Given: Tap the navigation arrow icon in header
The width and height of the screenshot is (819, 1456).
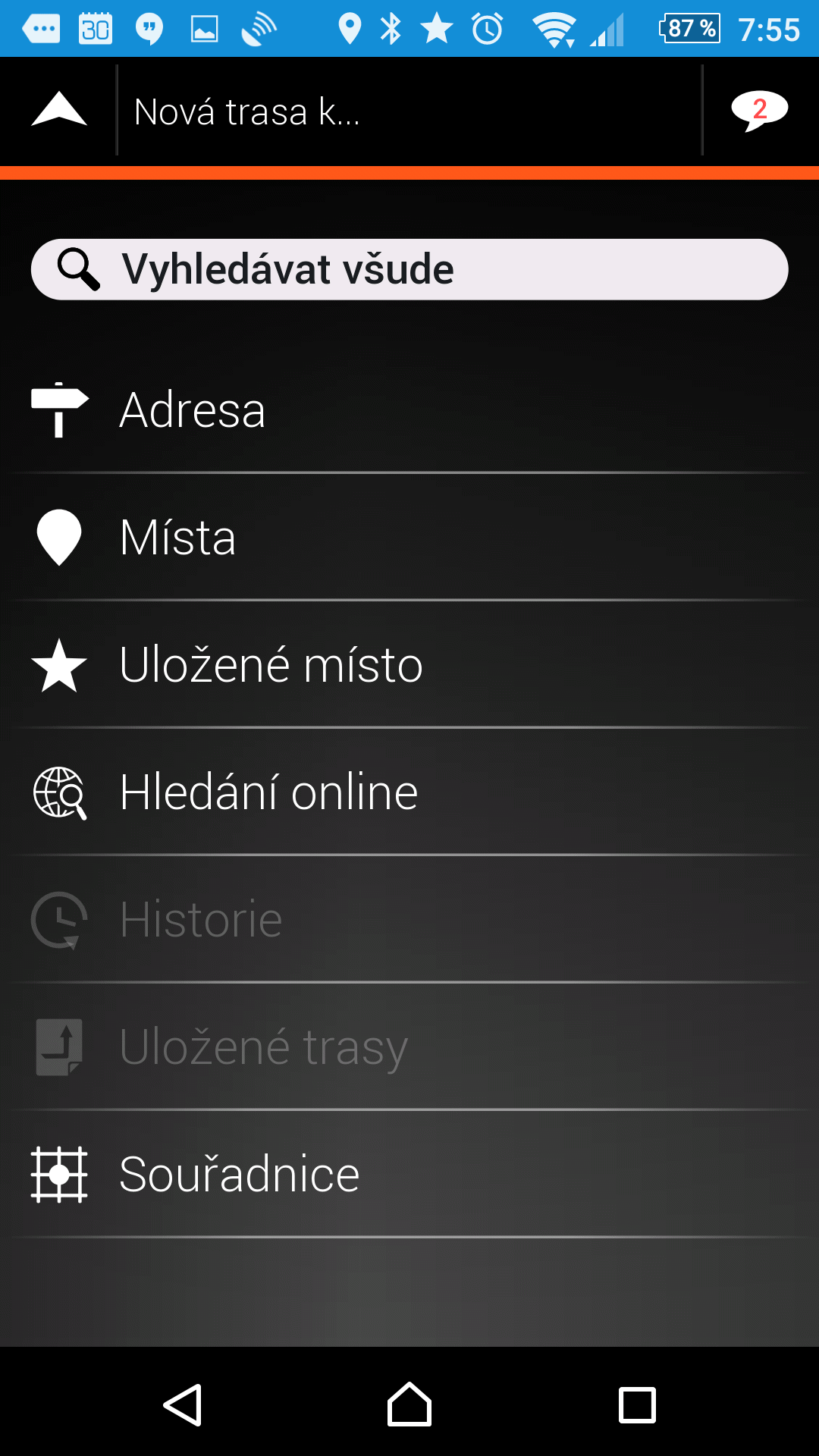Looking at the screenshot, I should point(59,110).
